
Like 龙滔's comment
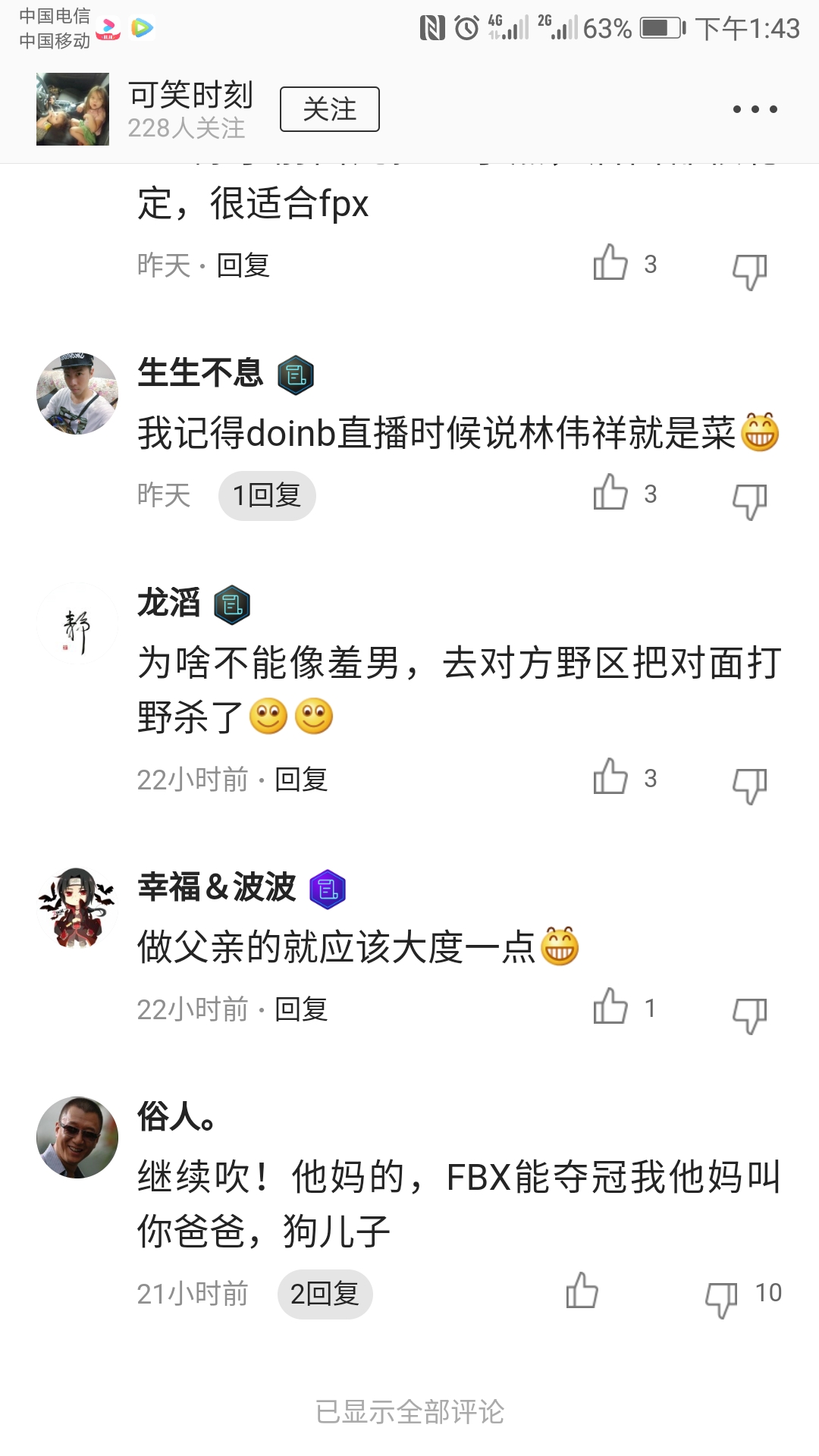coord(610,778)
